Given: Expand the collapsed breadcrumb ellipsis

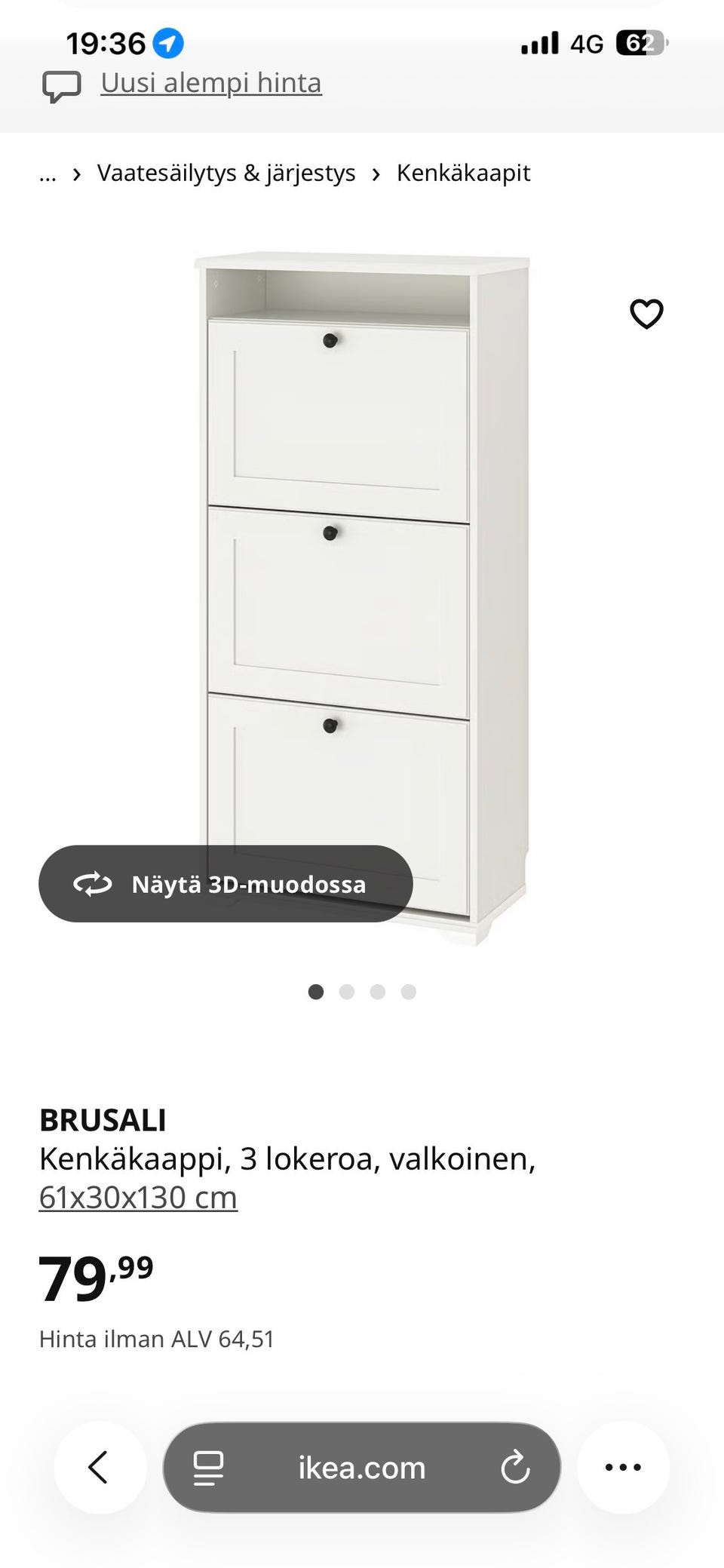Looking at the screenshot, I should 48,175.
